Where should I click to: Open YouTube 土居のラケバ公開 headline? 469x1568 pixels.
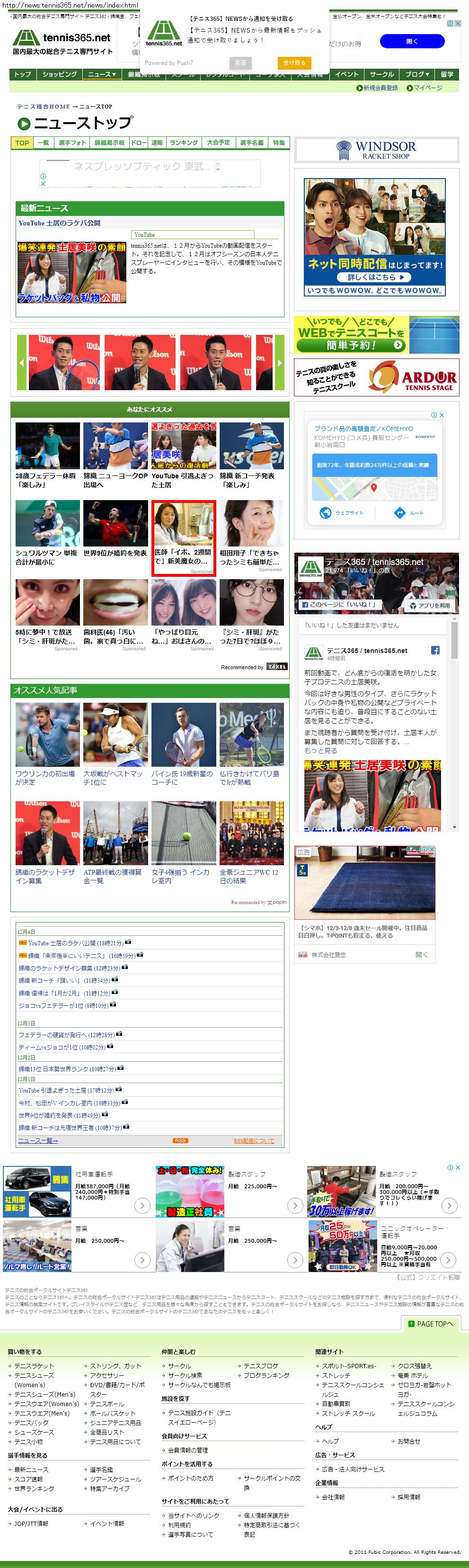tap(60, 224)
